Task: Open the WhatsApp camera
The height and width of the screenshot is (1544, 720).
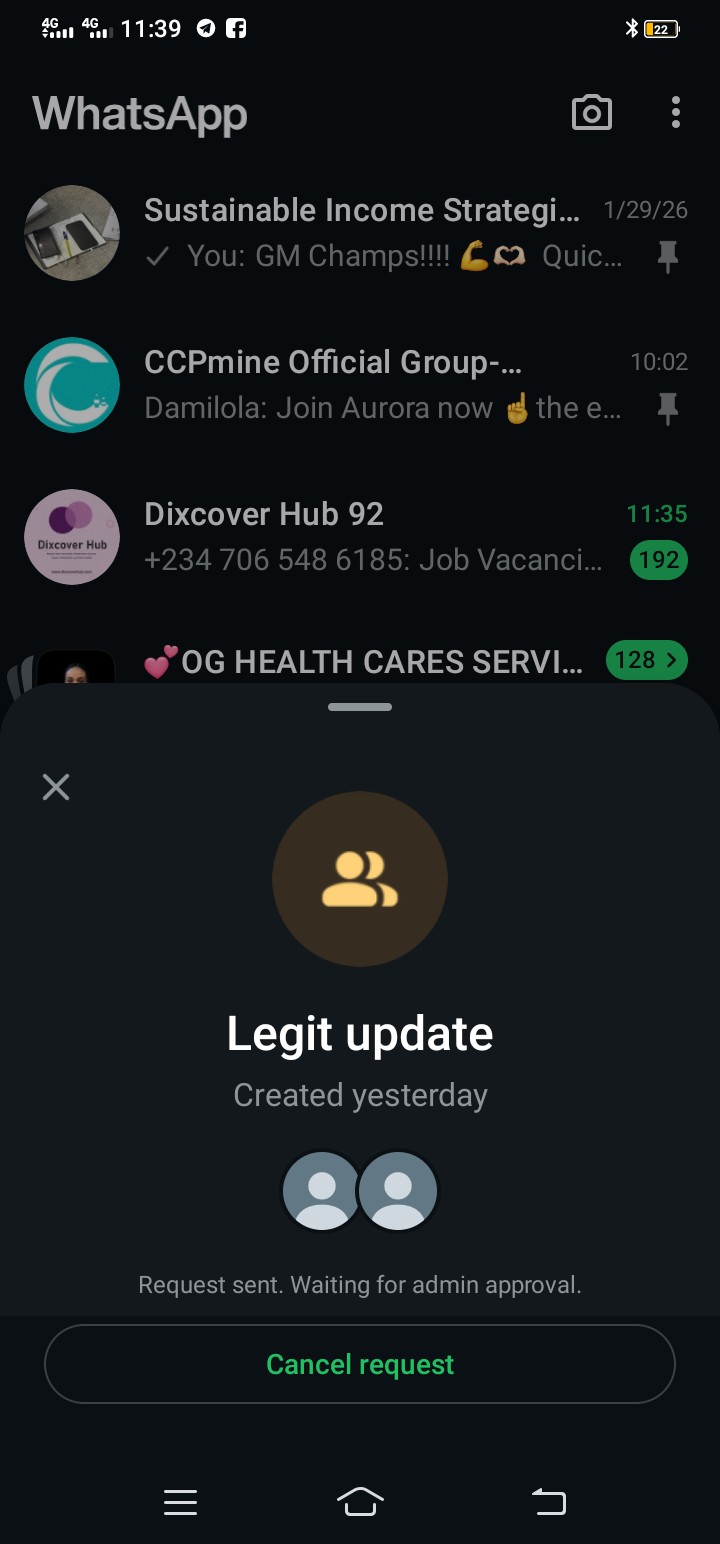Action: [x=591, y=113]
